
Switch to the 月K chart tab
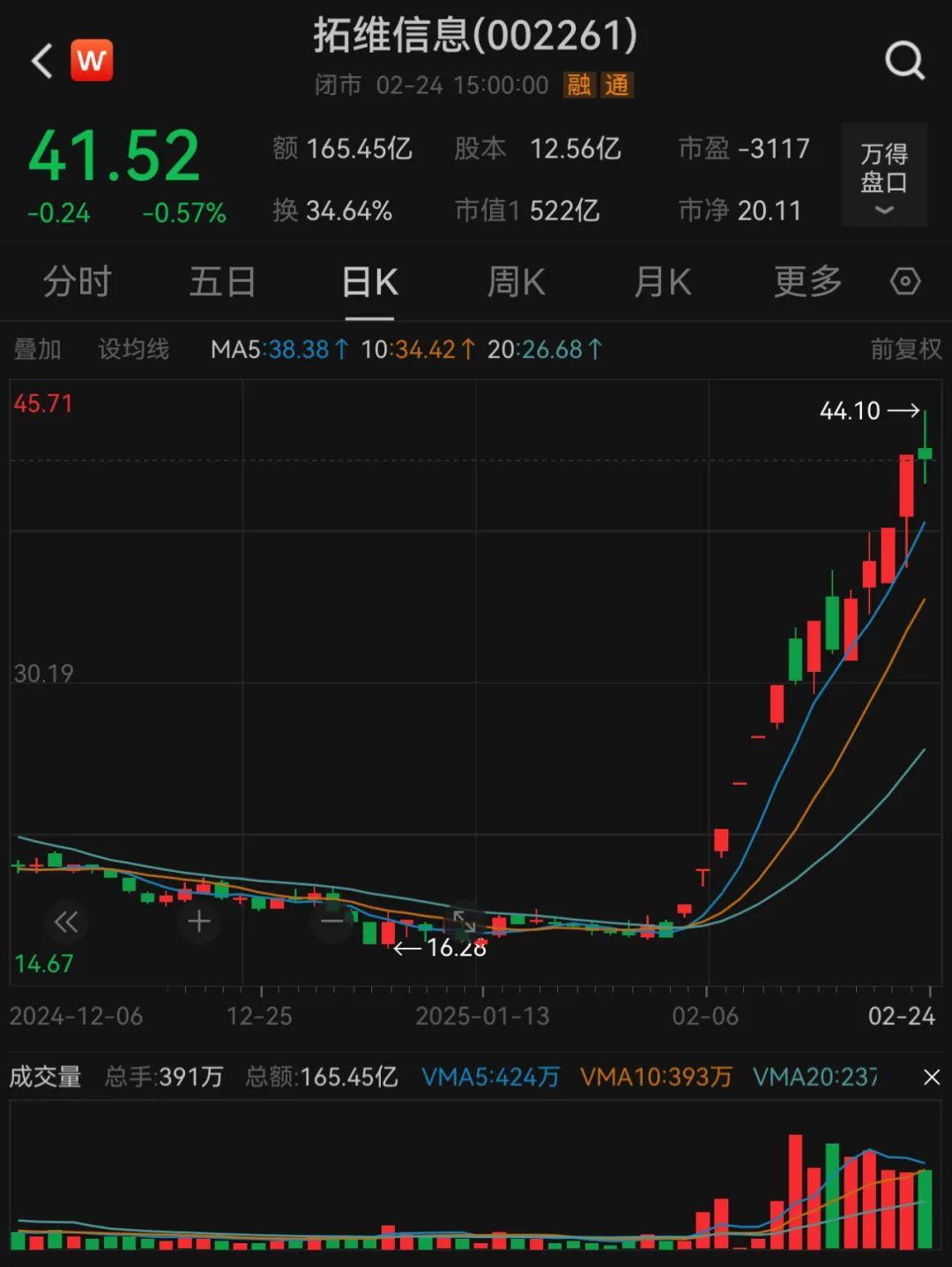(662, 283)
